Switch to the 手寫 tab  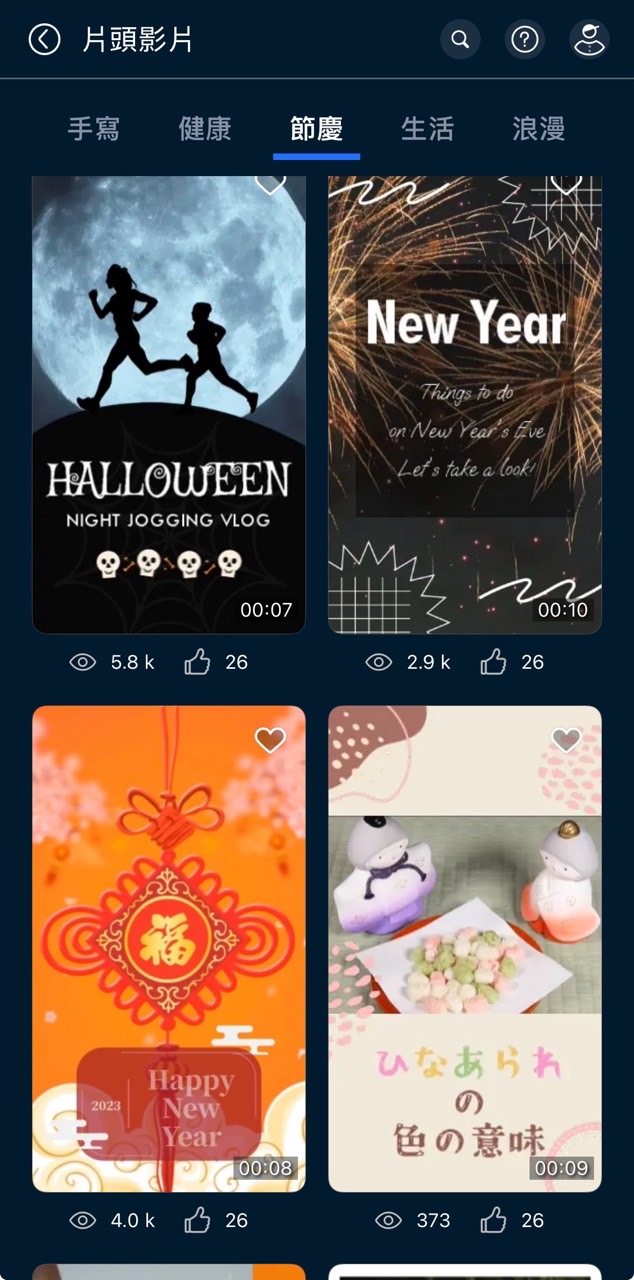point(94,129)
